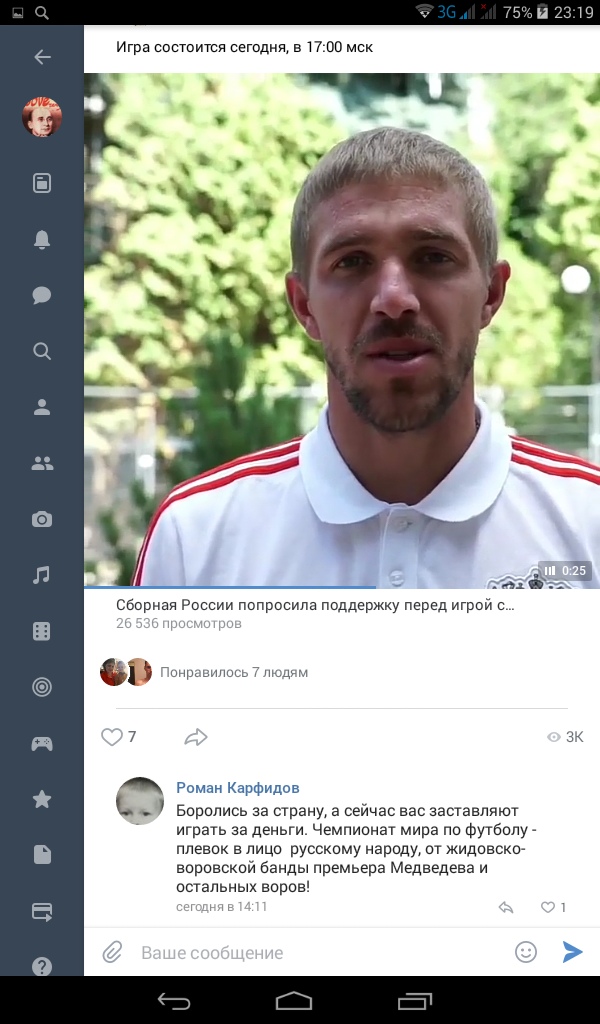600x1024 pixels.
Task: Open the friends sidebar icon
Action: pos(42,407)
